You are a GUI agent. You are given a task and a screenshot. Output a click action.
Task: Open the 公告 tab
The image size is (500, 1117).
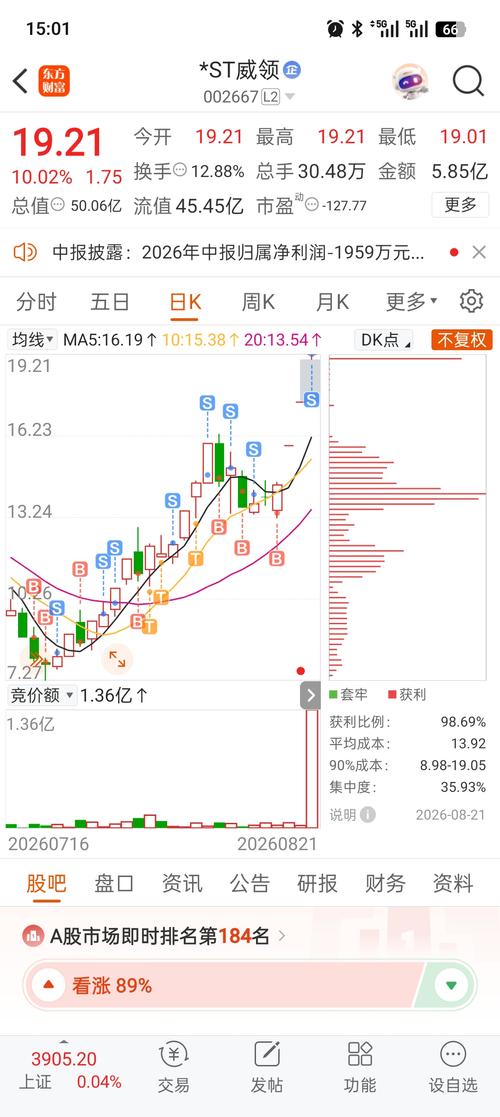point(249,883)
